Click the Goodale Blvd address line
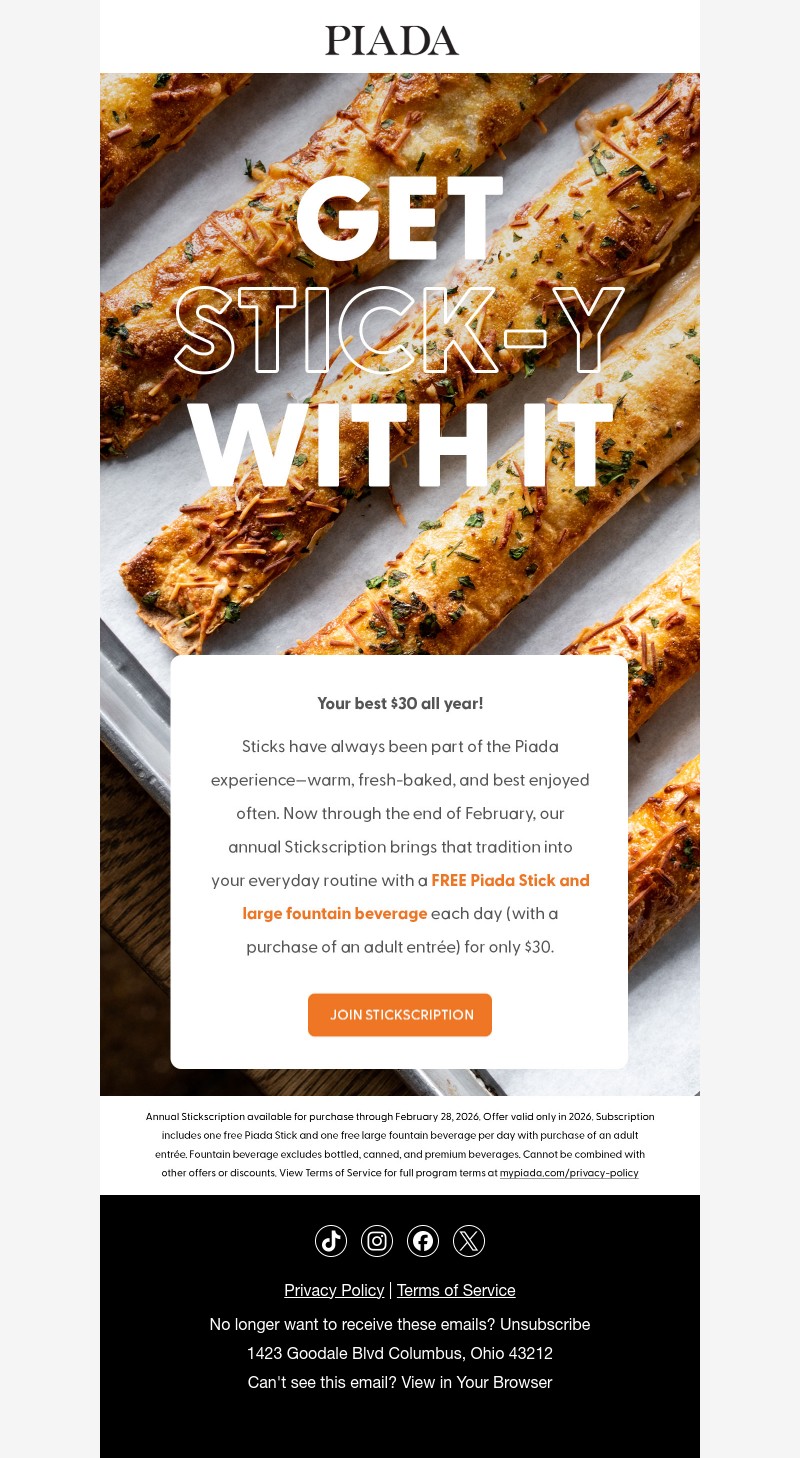The height and width of the screenshot is (1458, 800). point(400,1352)
